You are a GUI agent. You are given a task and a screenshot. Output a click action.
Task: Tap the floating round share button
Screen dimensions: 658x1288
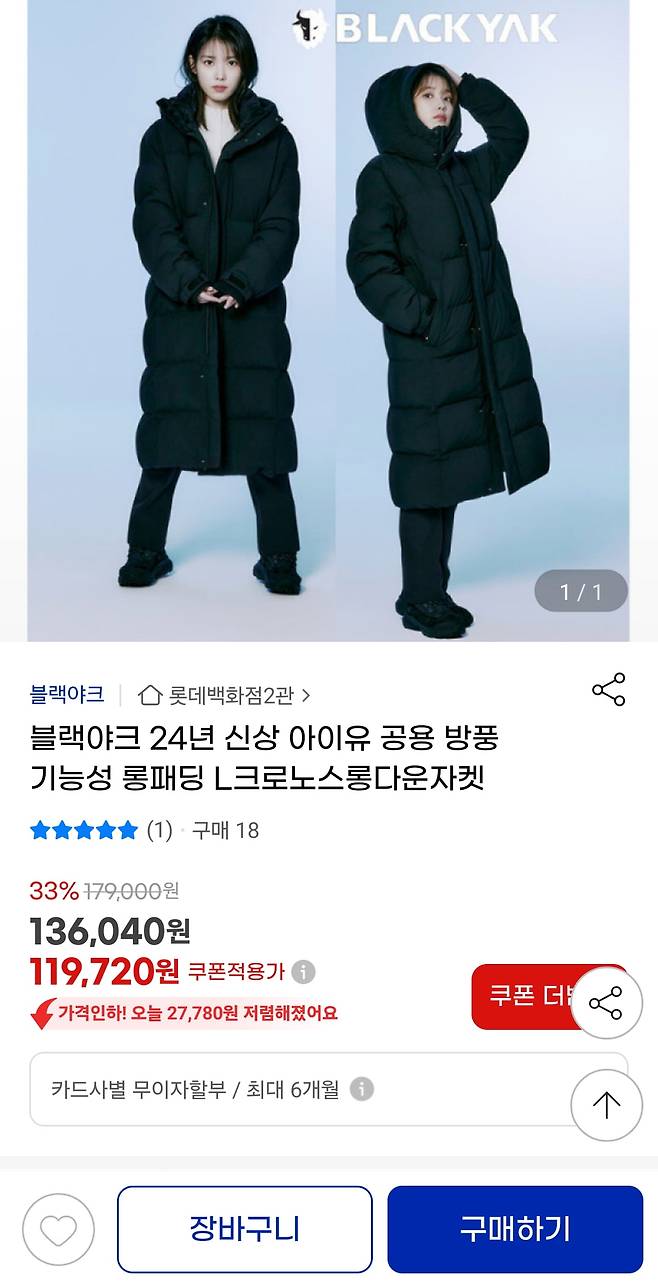[606, 1003]
